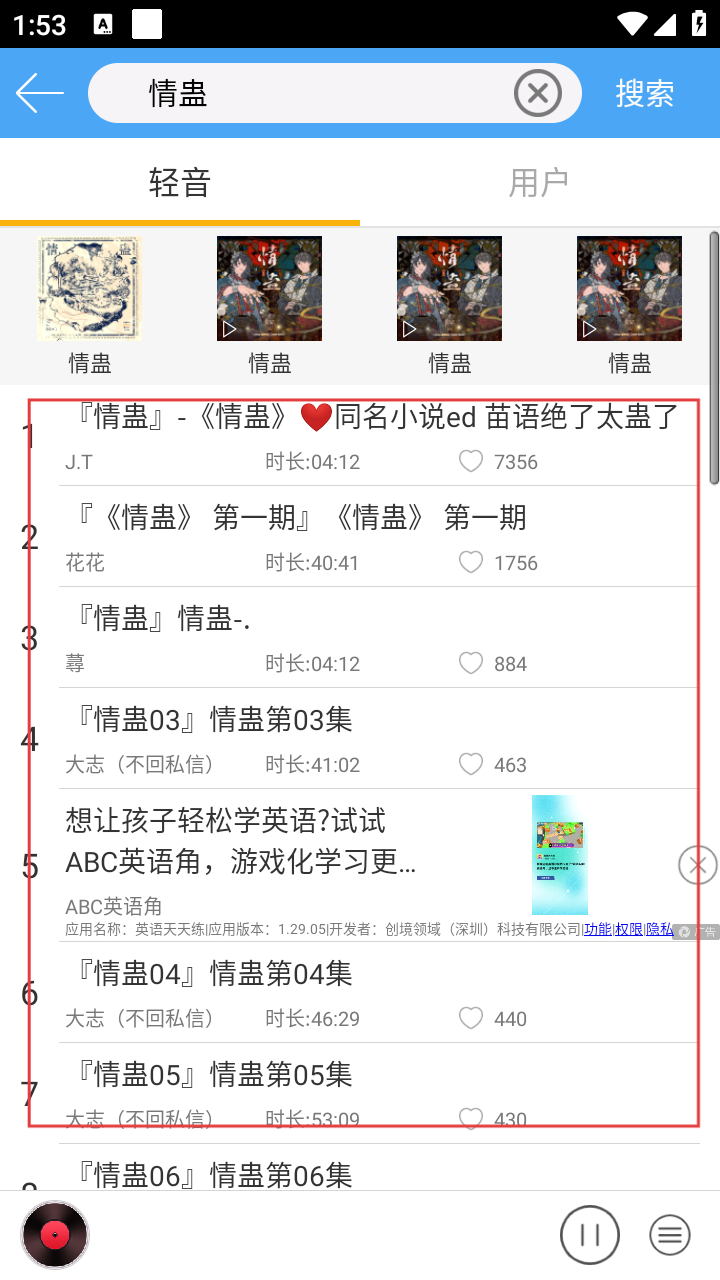Focus the search input field
Screen dimensions: 720x1280
click(320, 93)
